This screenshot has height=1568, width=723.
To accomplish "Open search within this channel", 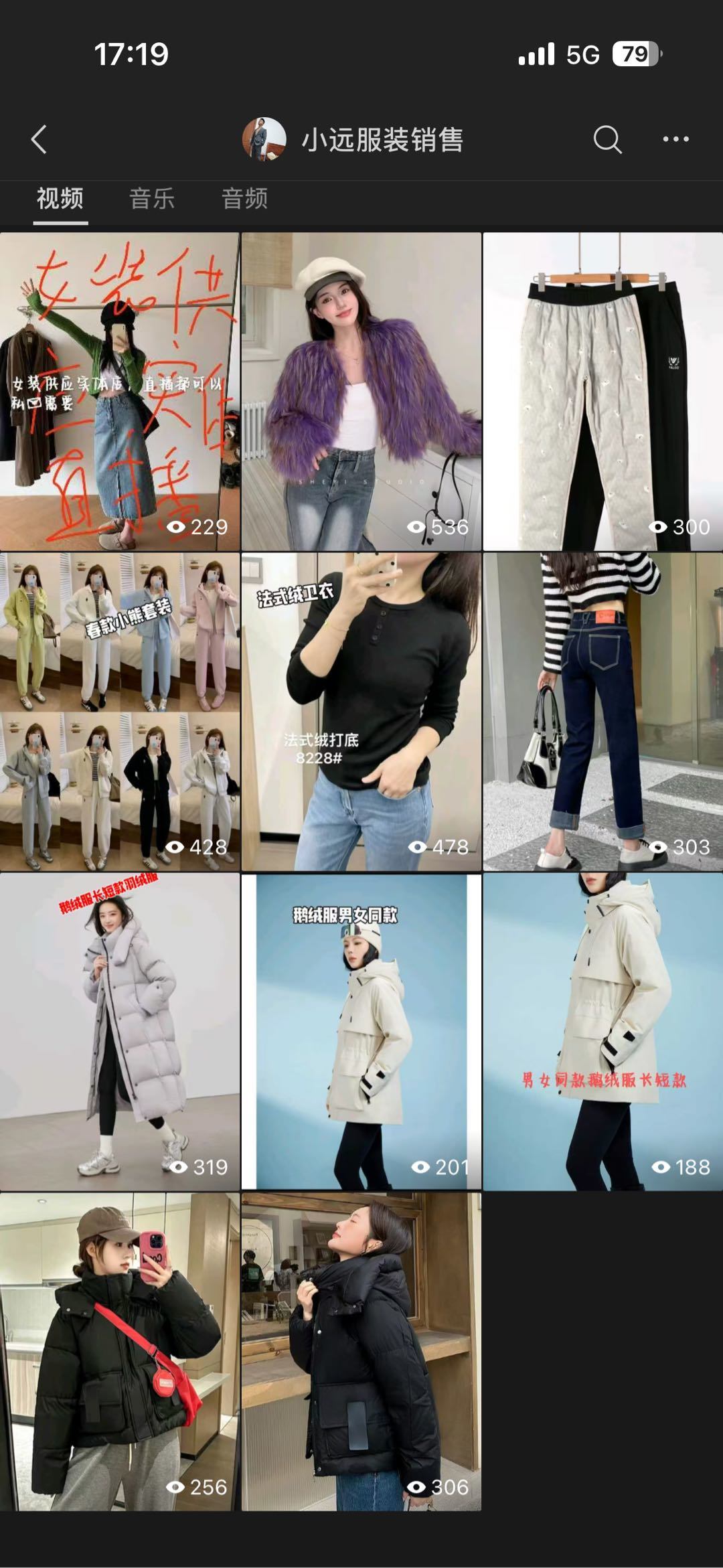I will (x=607, y=139).
